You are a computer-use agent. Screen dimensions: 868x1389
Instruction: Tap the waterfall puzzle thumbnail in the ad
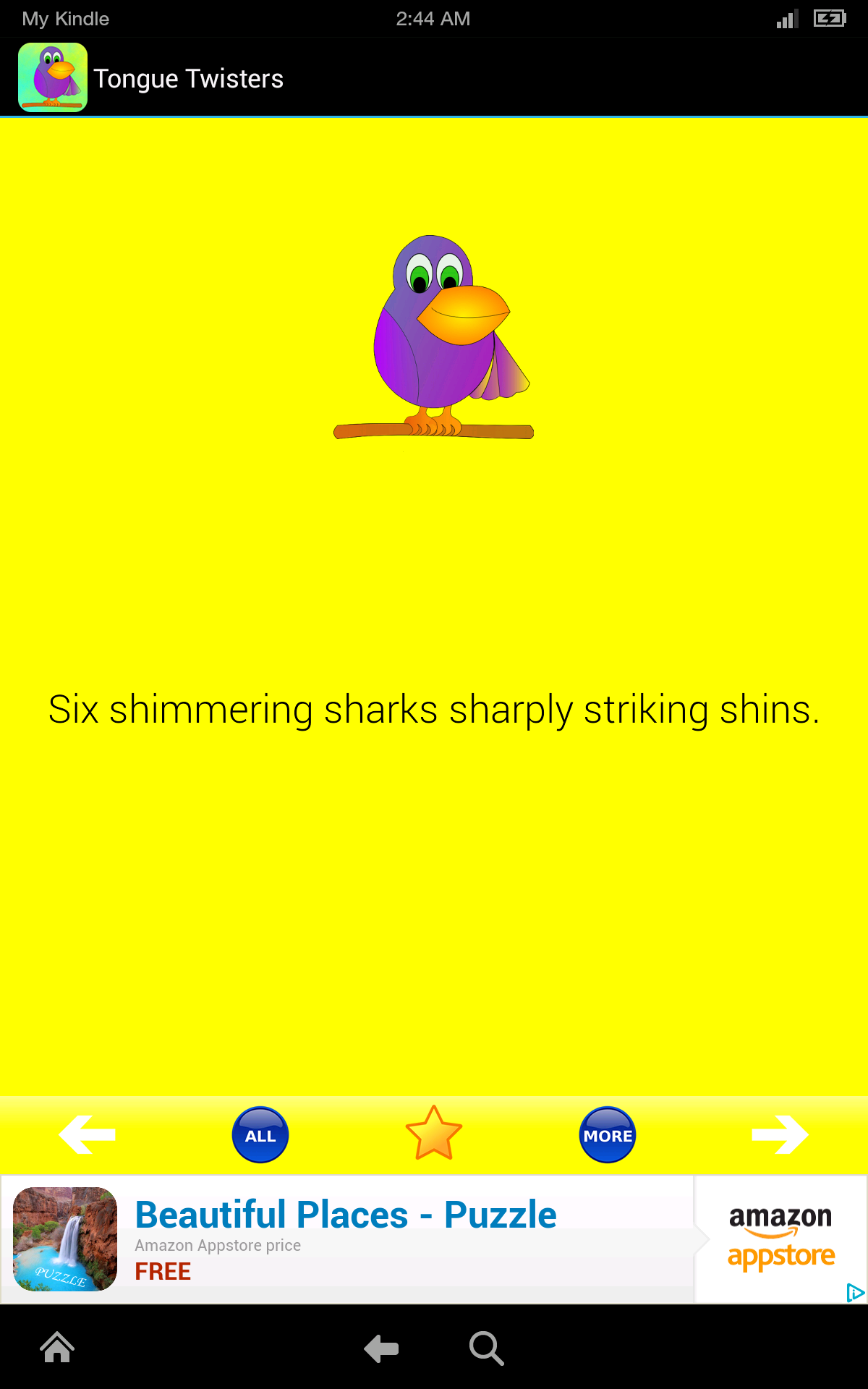coord(64,1239)
